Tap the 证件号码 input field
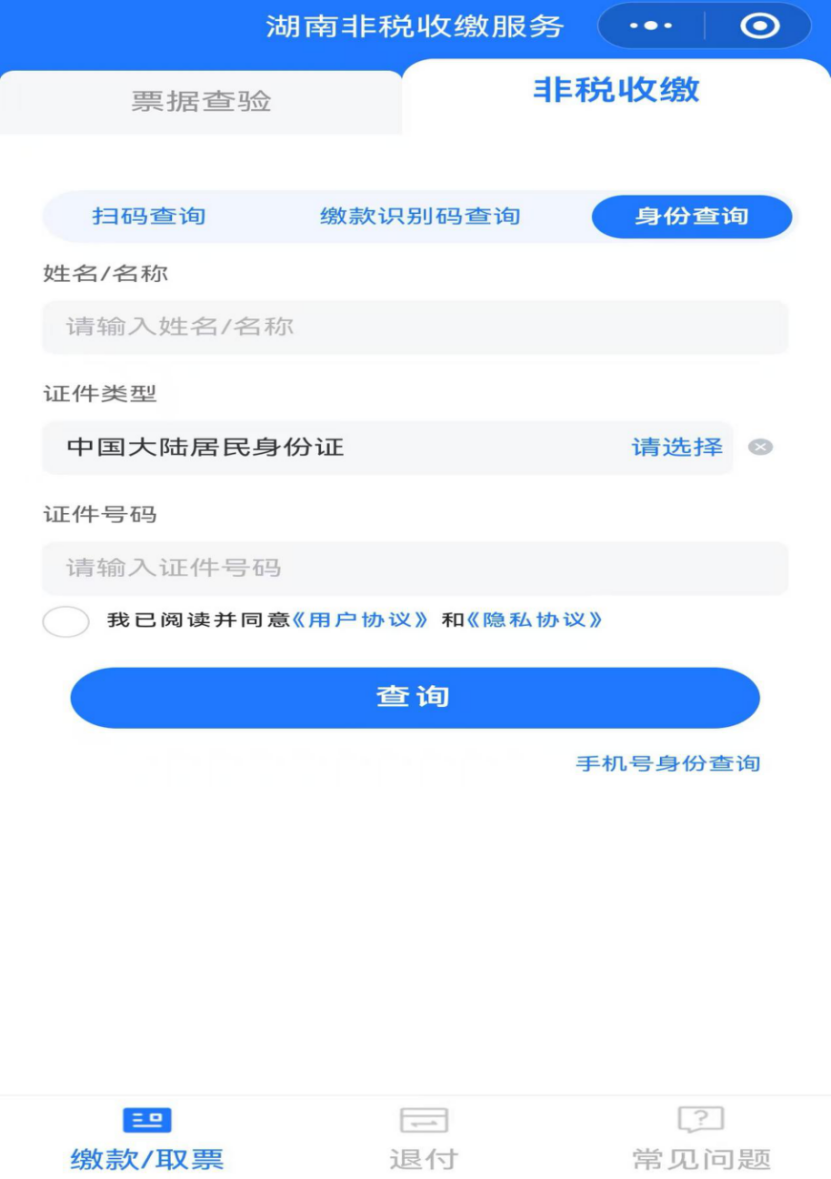The width and height of the screenshot is (831, 1179). coord(414,568)
